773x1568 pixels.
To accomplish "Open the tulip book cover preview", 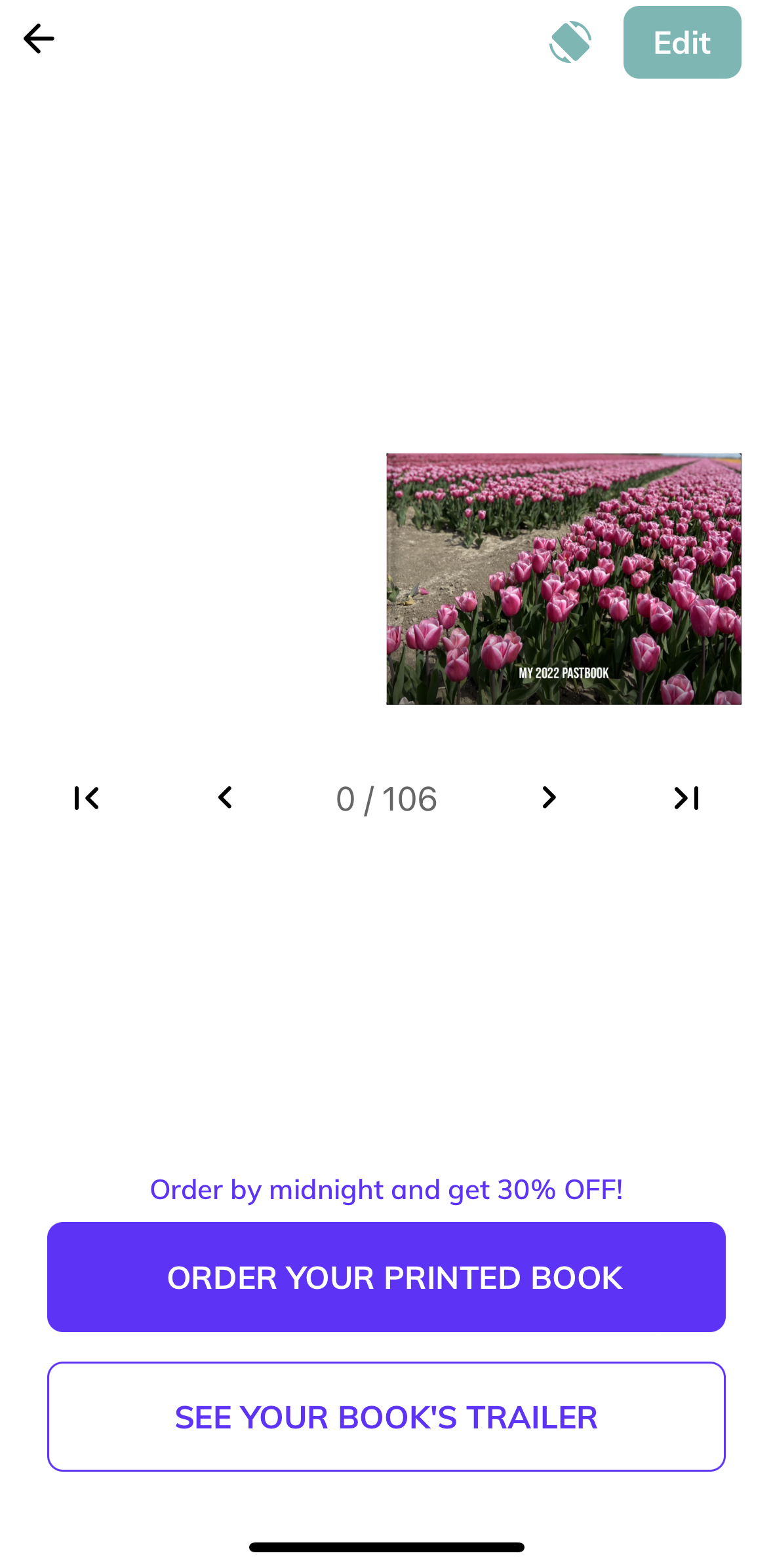I will point(564,579).
